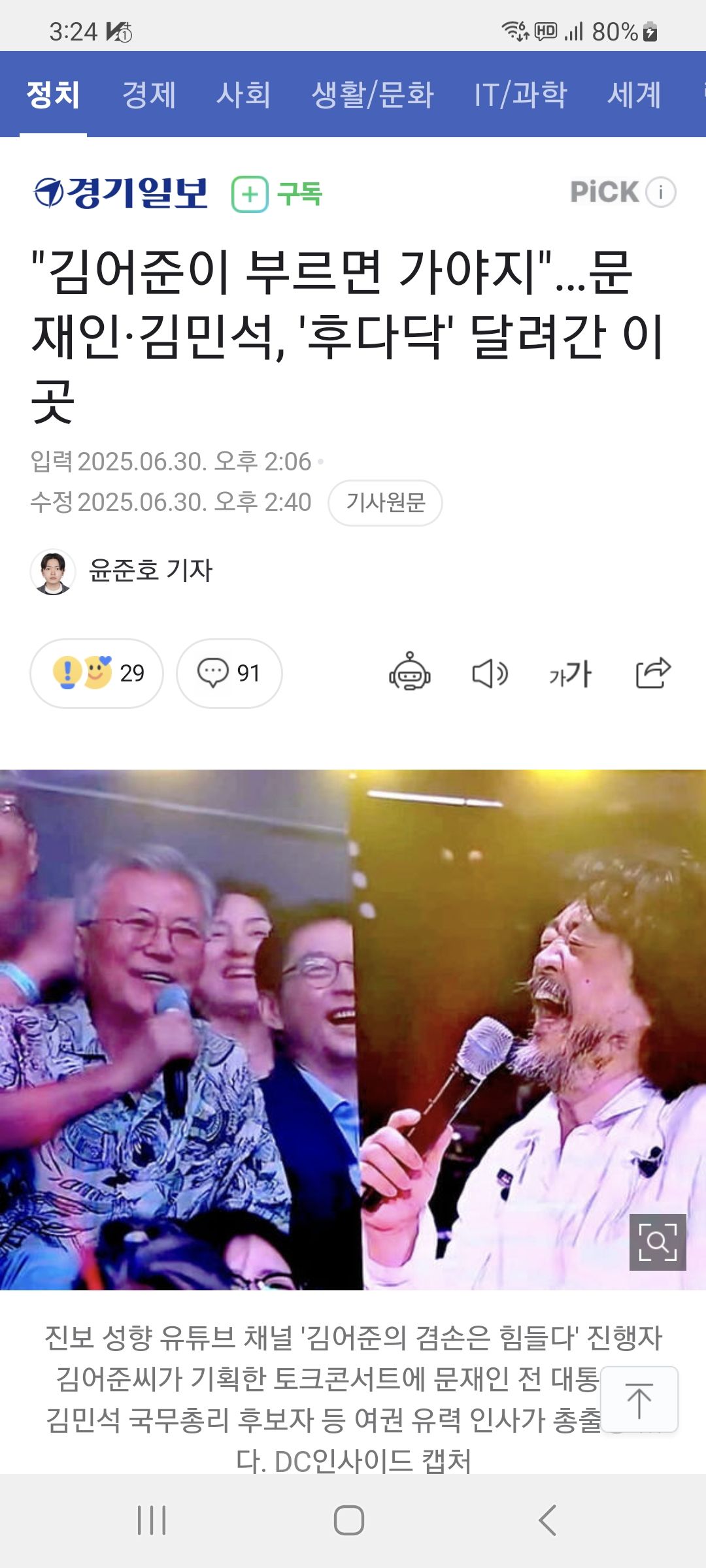Open the 경기일보 publisher page

coord(121,193)
